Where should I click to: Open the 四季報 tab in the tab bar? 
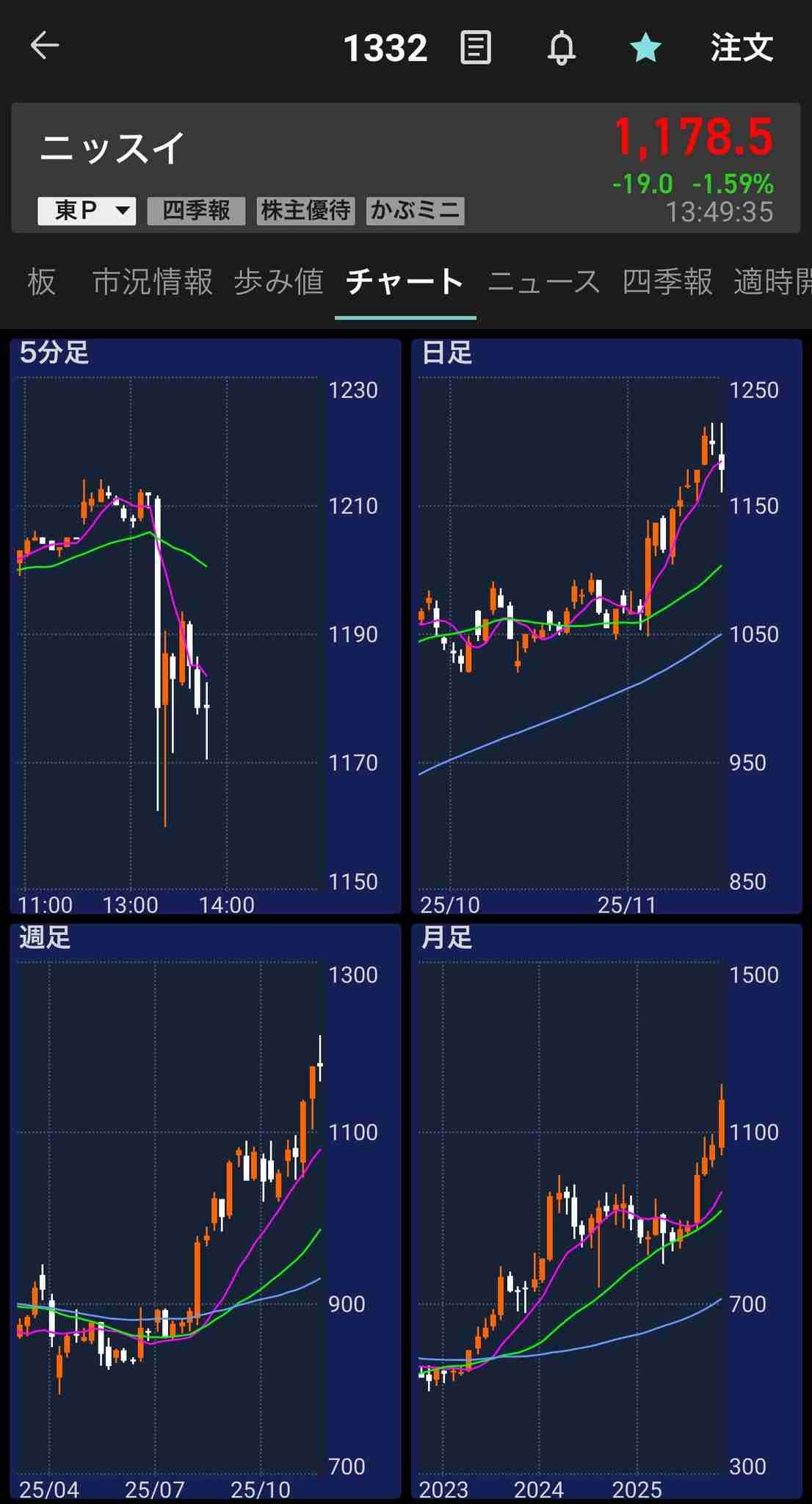(x=667, y=282)
